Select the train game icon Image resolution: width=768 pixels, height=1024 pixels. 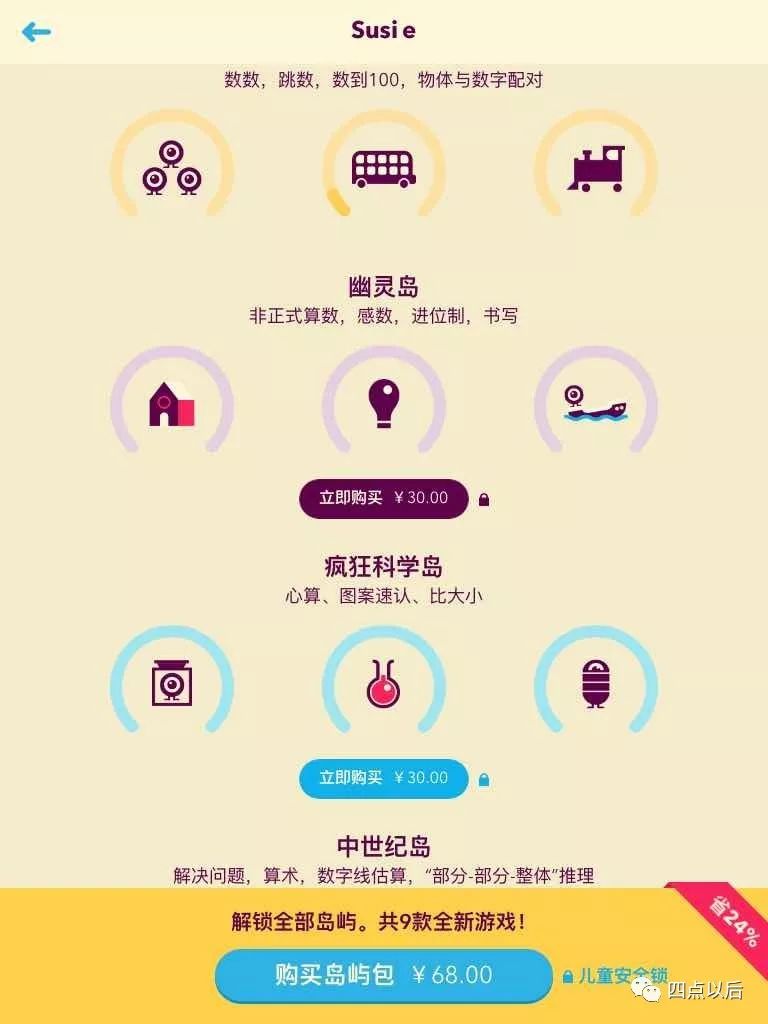click(x=598, y=166)
